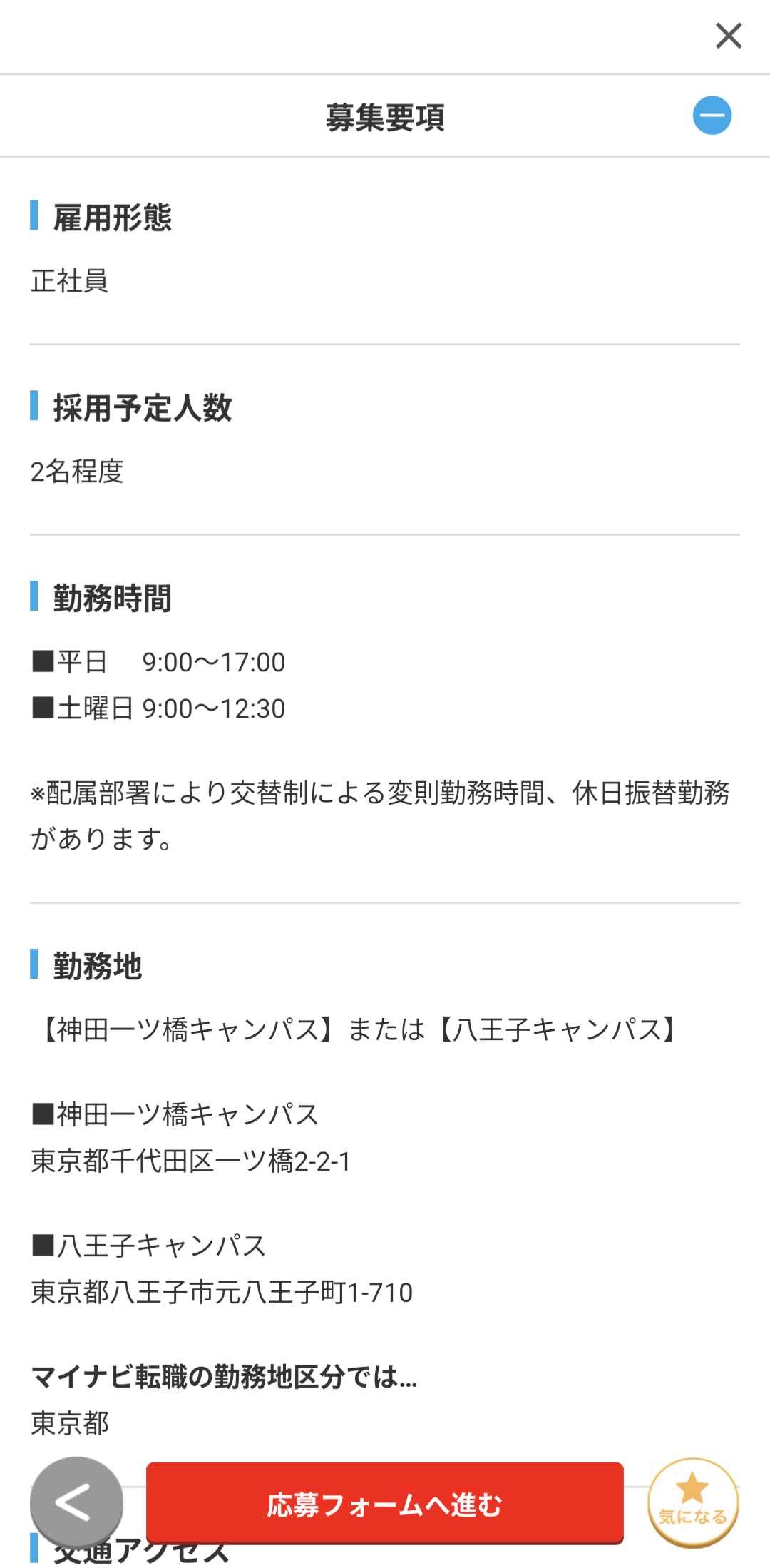
Task: Mark this job with 気になる star
Action: pyautogui.click(x=692, y=1503)
